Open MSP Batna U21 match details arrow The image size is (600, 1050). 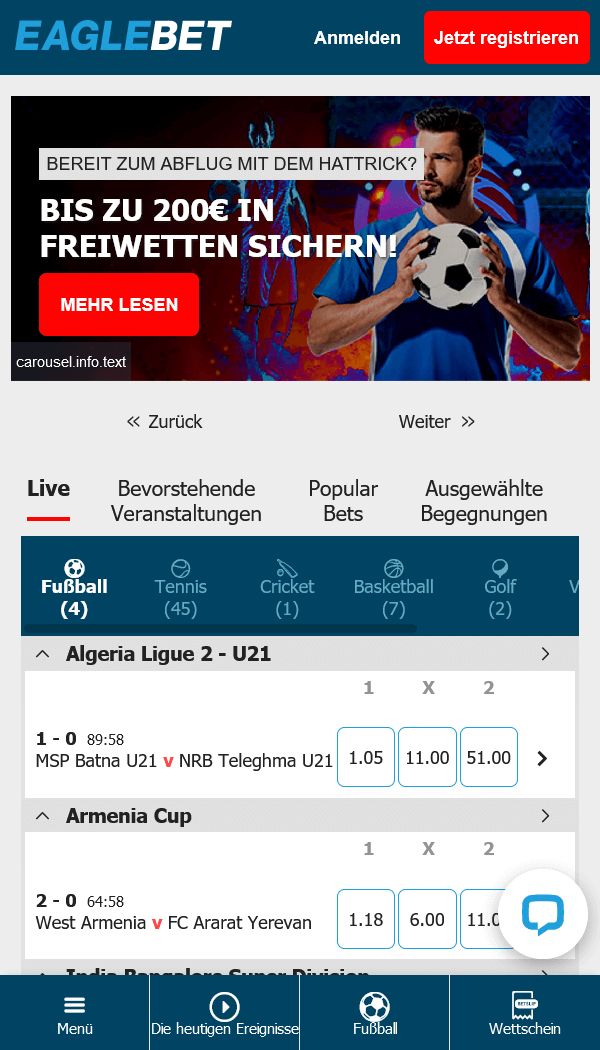(x=542, y=758)
